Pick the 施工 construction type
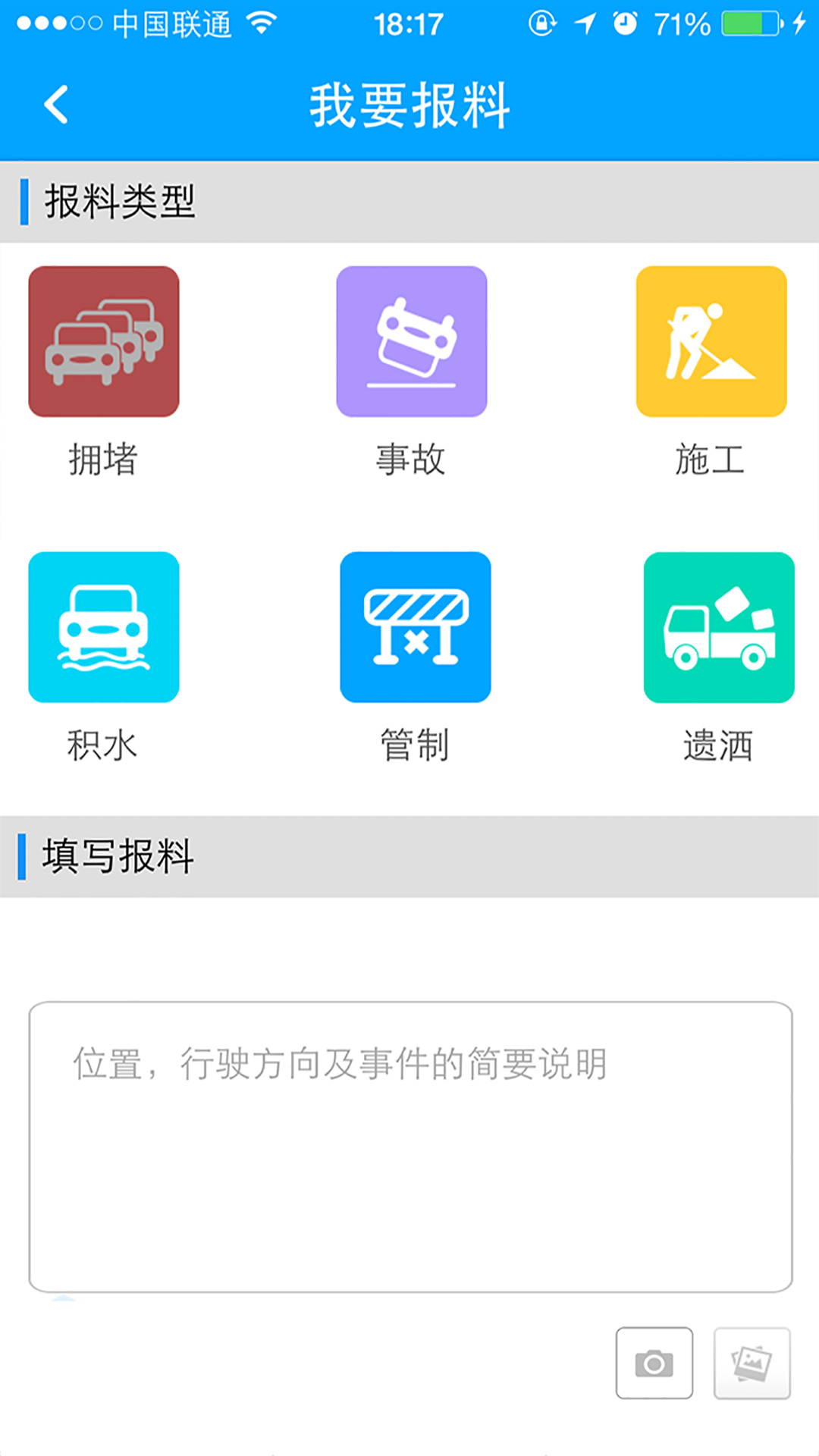Image resolution: width=819 pixels, height=1456 pixels. (x=711, y=341)
